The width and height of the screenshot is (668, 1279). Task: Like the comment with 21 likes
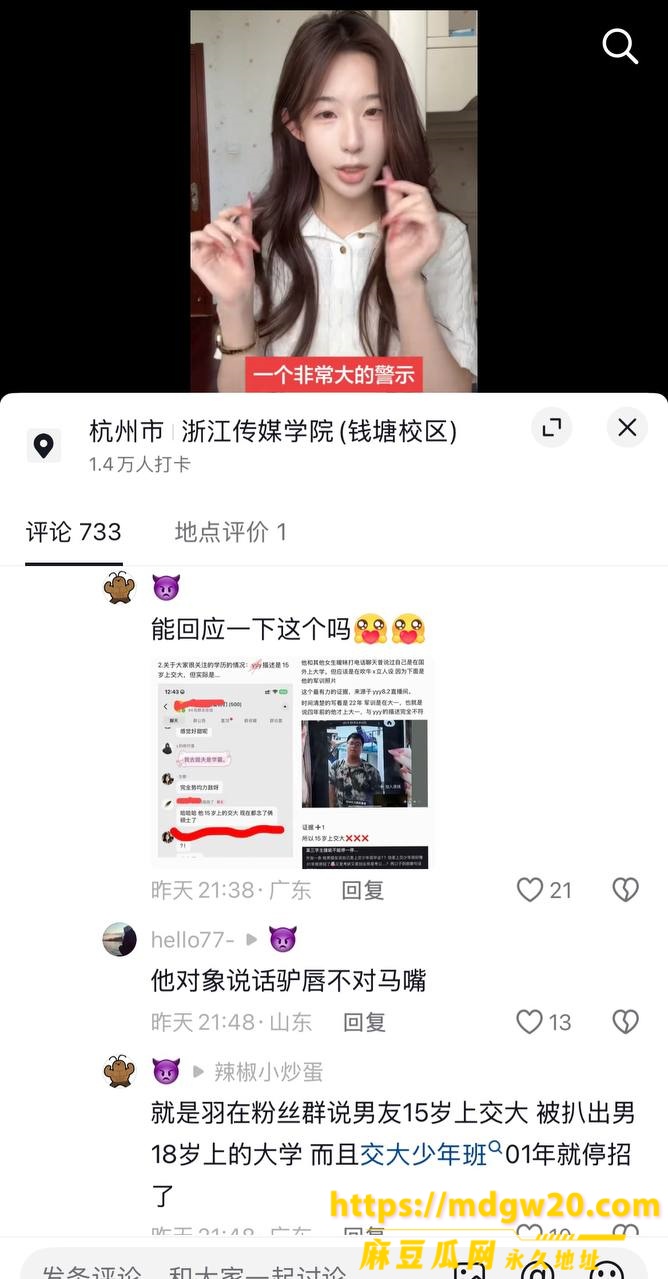click(544, 890)
